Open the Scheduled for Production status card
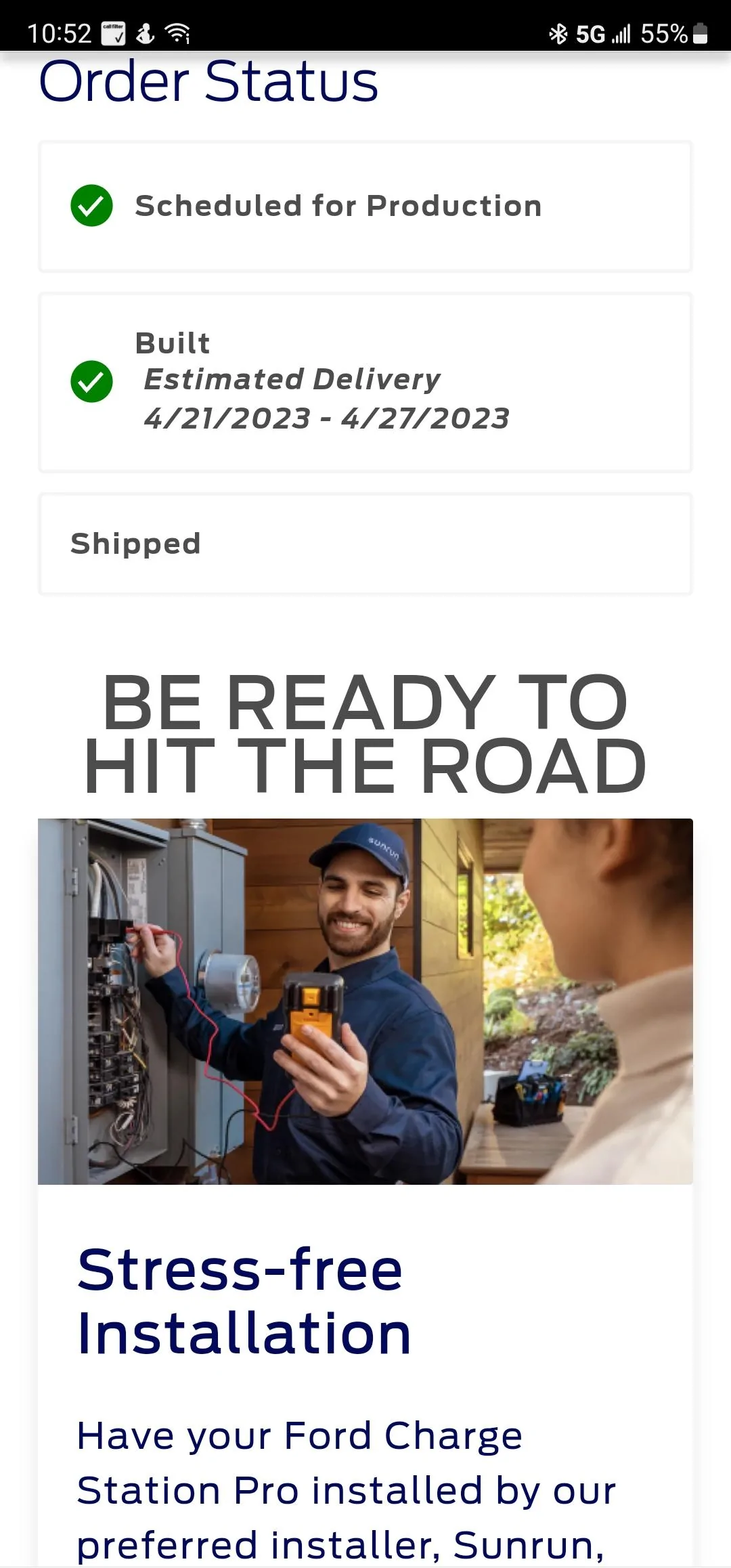 (x=365, y=206)
